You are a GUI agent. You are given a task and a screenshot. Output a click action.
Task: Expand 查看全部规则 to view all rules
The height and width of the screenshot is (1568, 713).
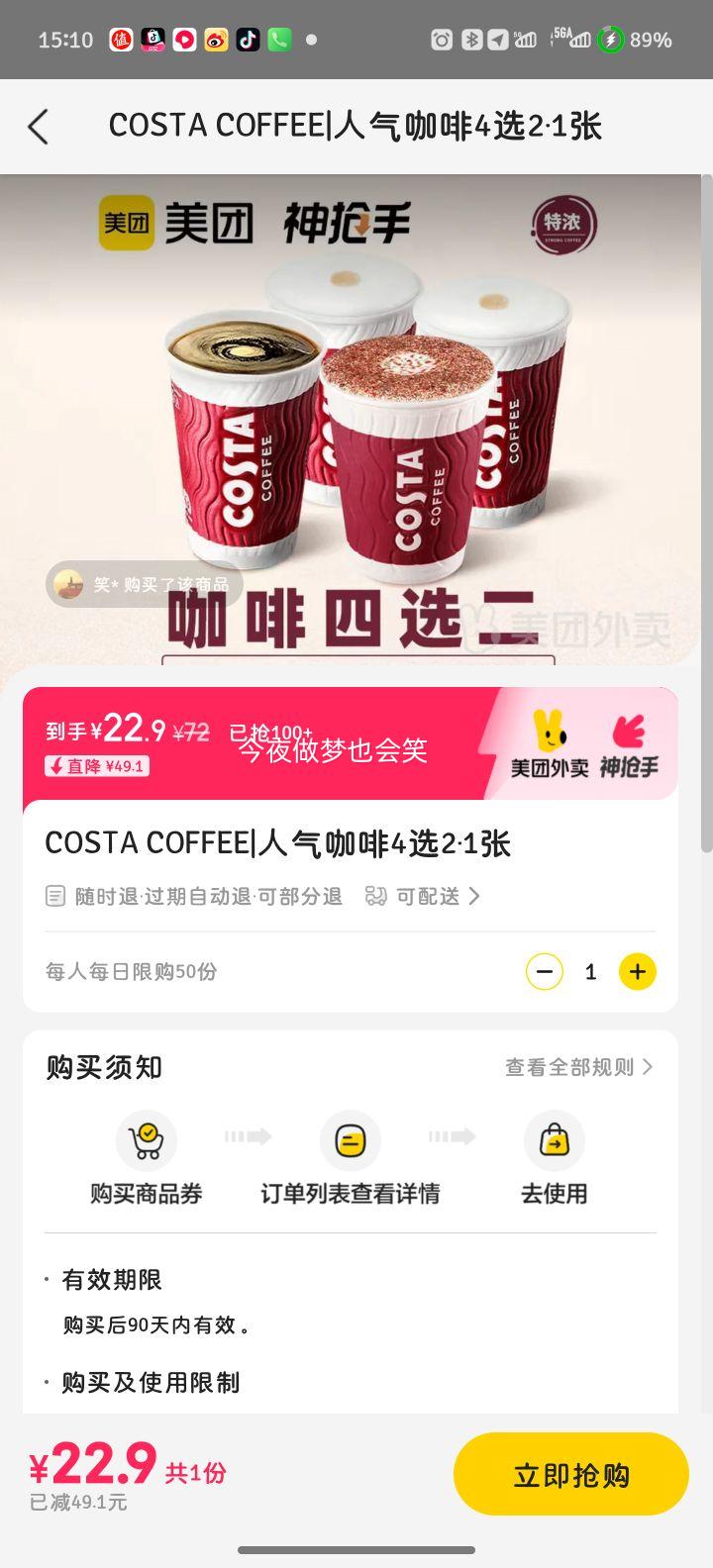581,1067
